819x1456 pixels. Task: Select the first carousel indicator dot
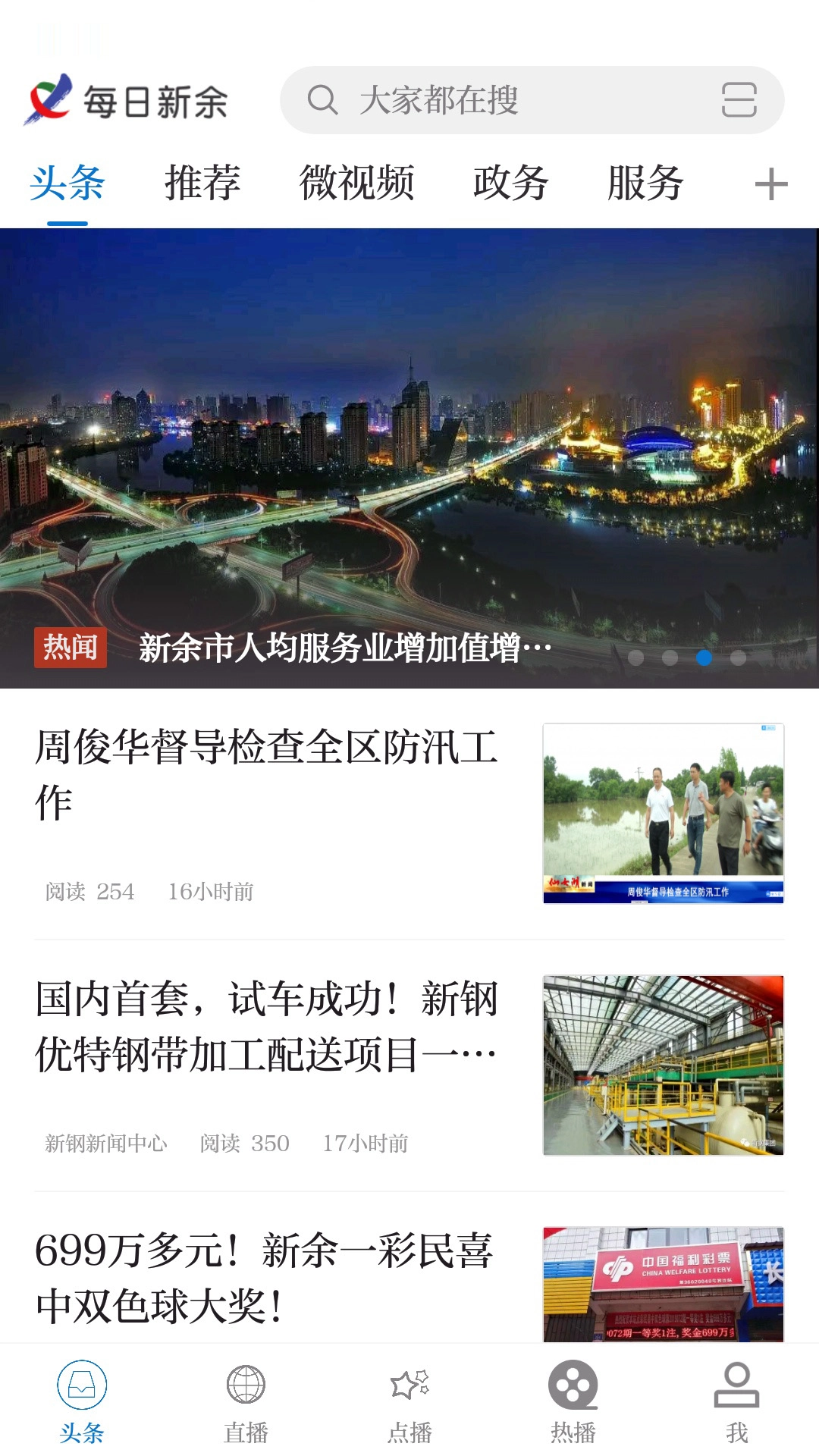637,658
